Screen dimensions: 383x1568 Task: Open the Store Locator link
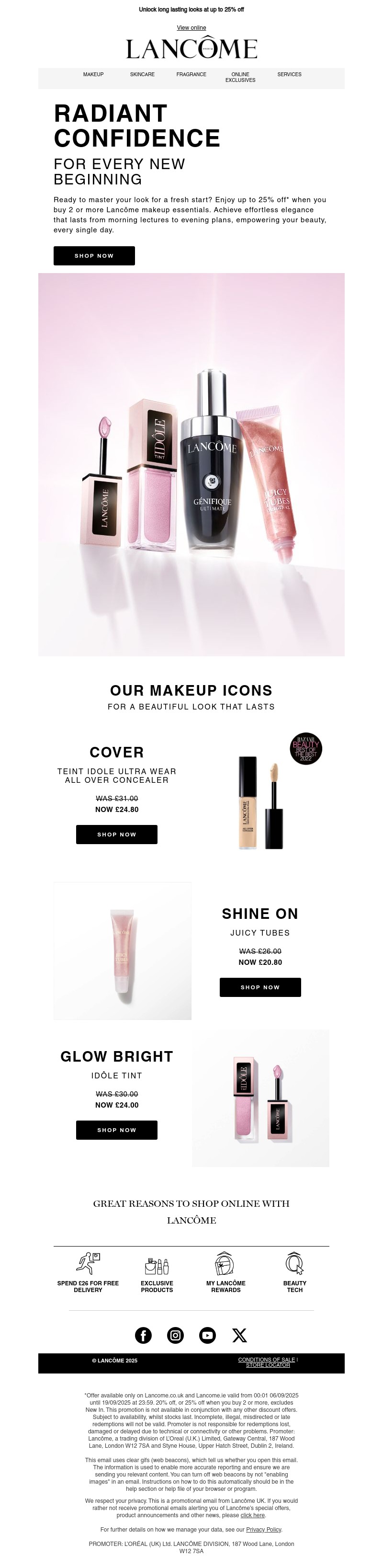268,1365
